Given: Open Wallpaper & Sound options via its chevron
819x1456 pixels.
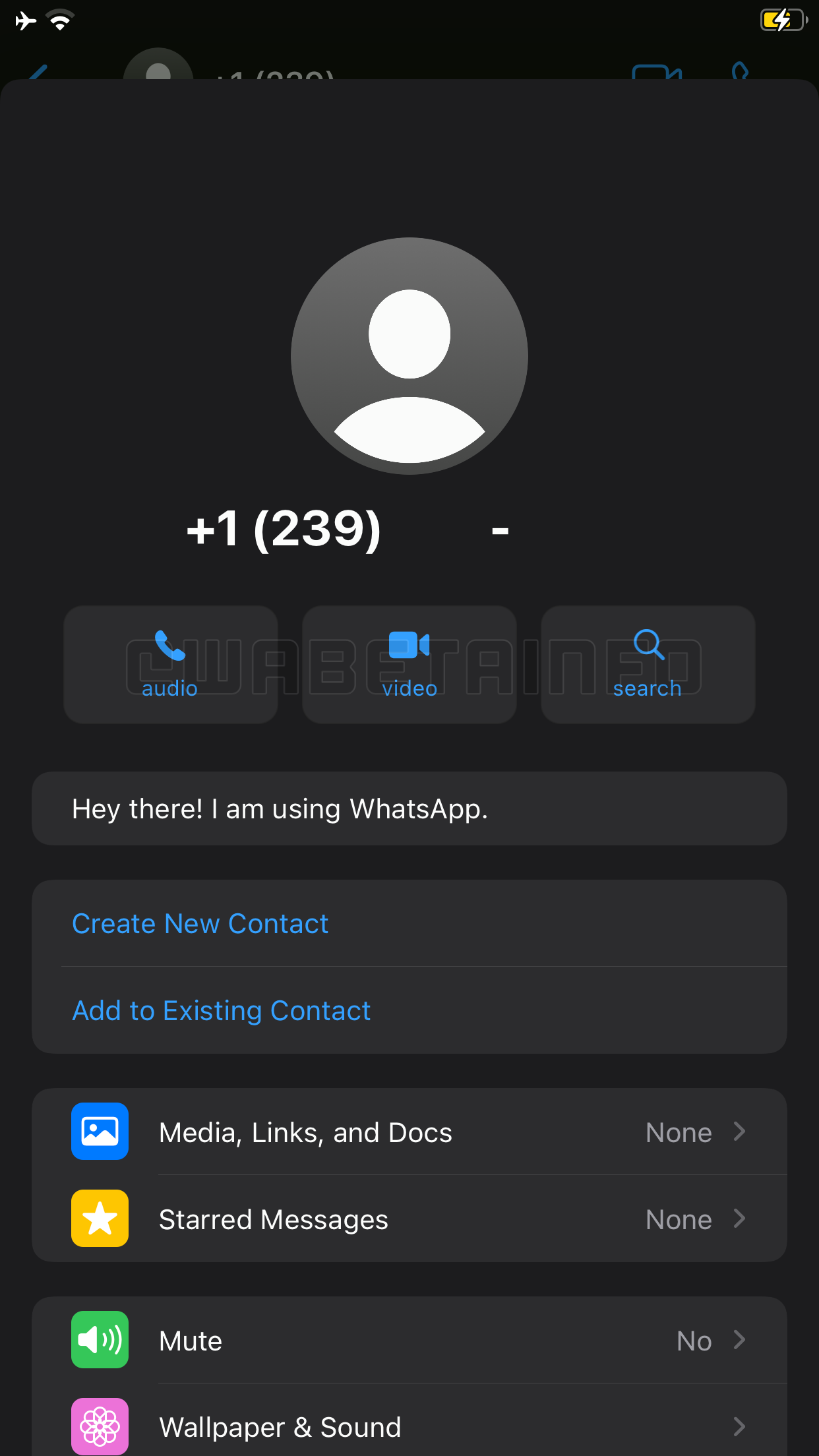Looking at the screenshot, I should [x=739, y=1426].
